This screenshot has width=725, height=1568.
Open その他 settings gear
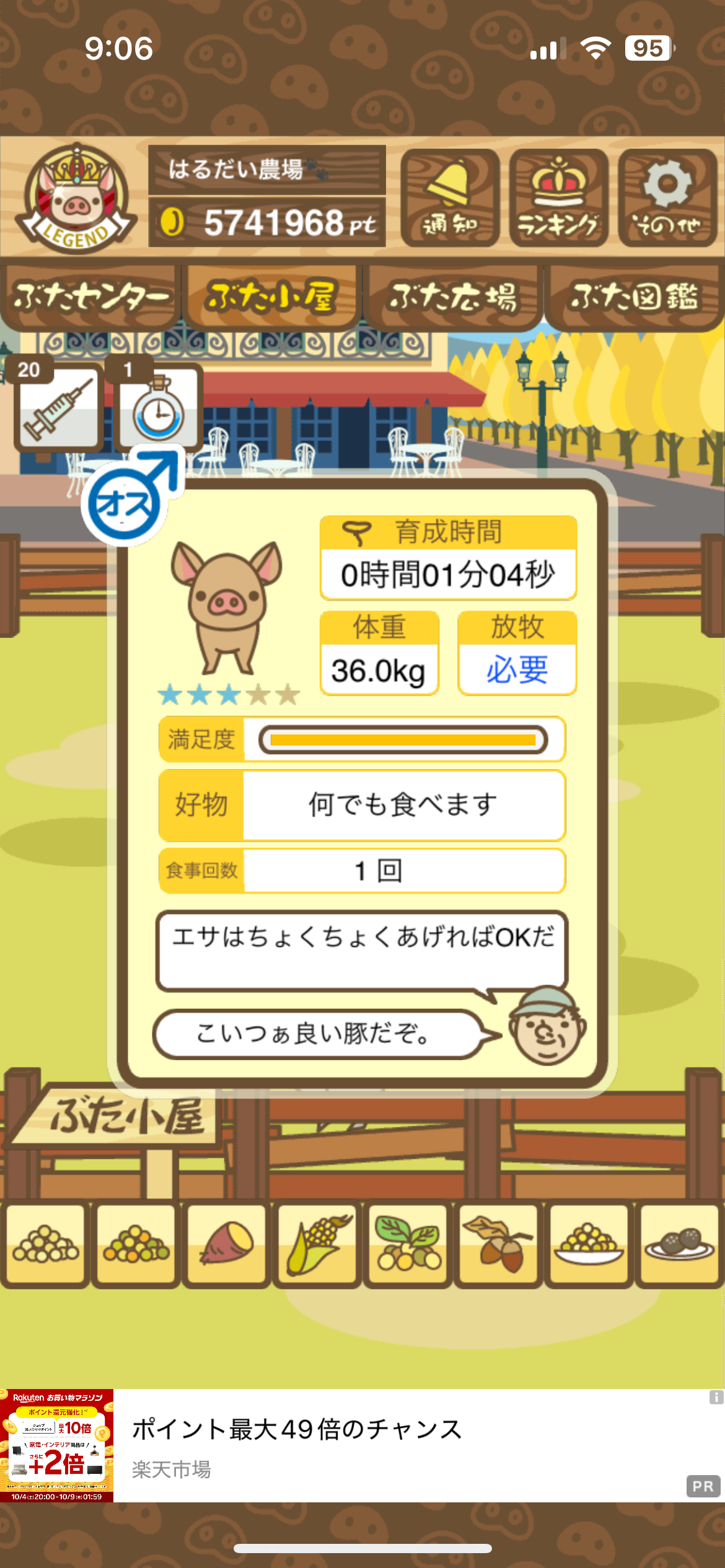click(x=667, y=198)
